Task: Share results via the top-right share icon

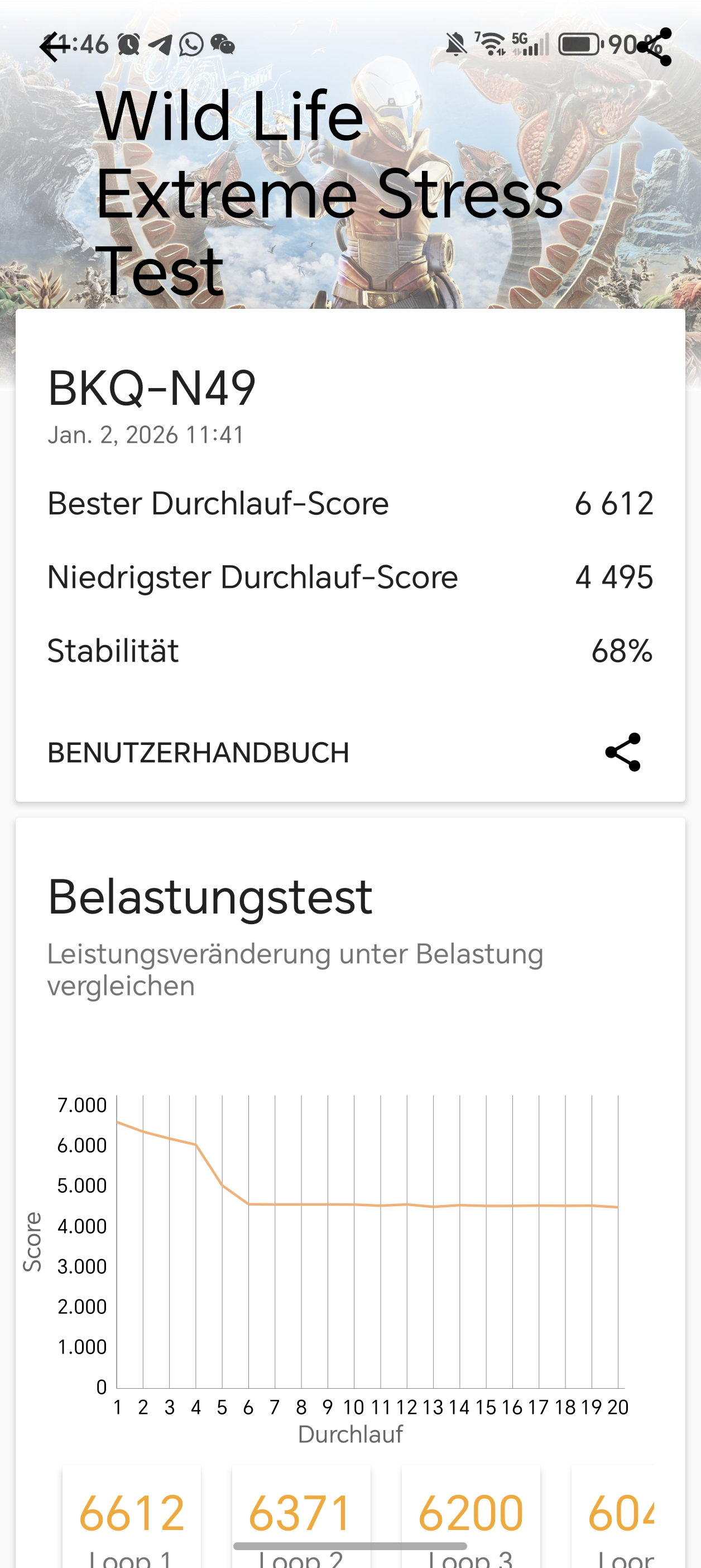Action: [655, 47]
